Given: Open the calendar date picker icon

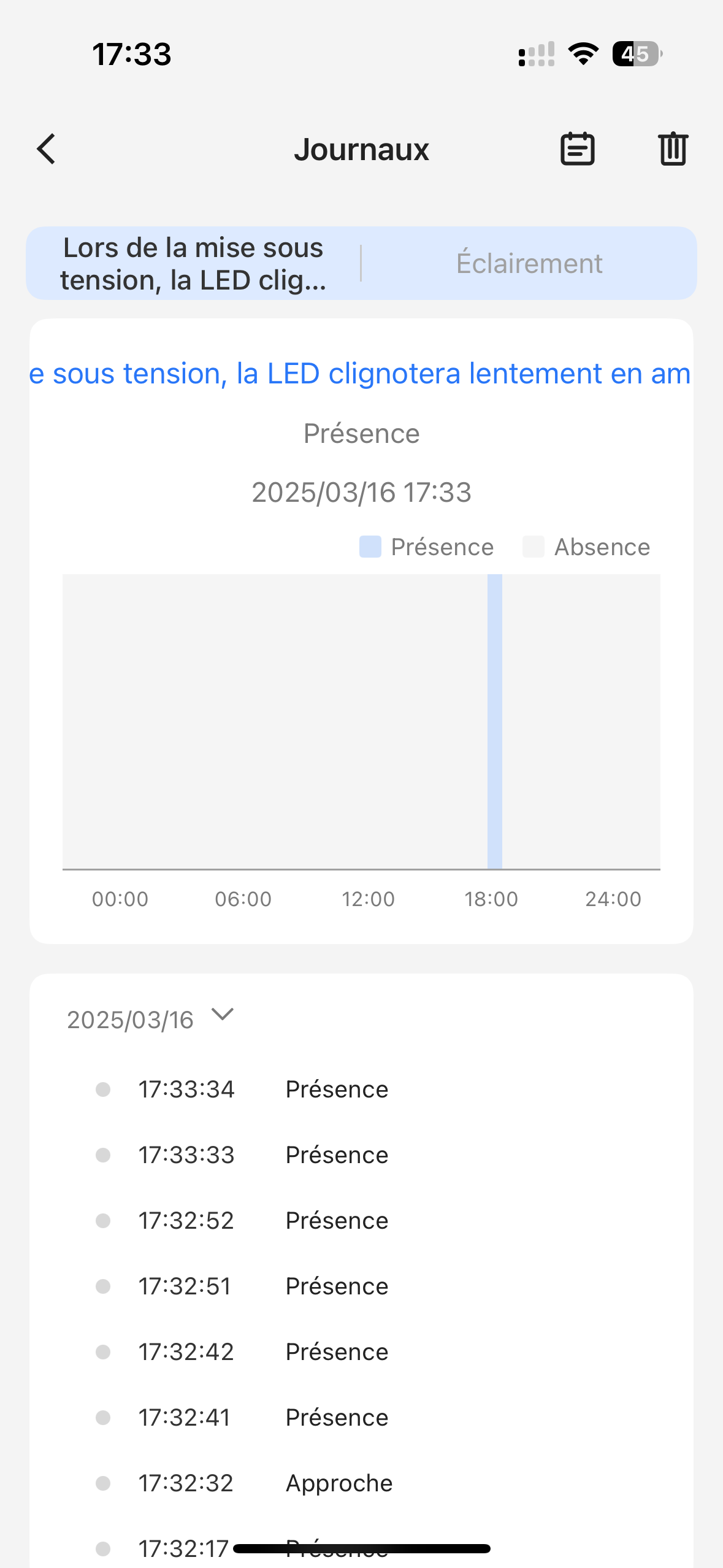Looking at the screenshot, I should coord(577,149).
